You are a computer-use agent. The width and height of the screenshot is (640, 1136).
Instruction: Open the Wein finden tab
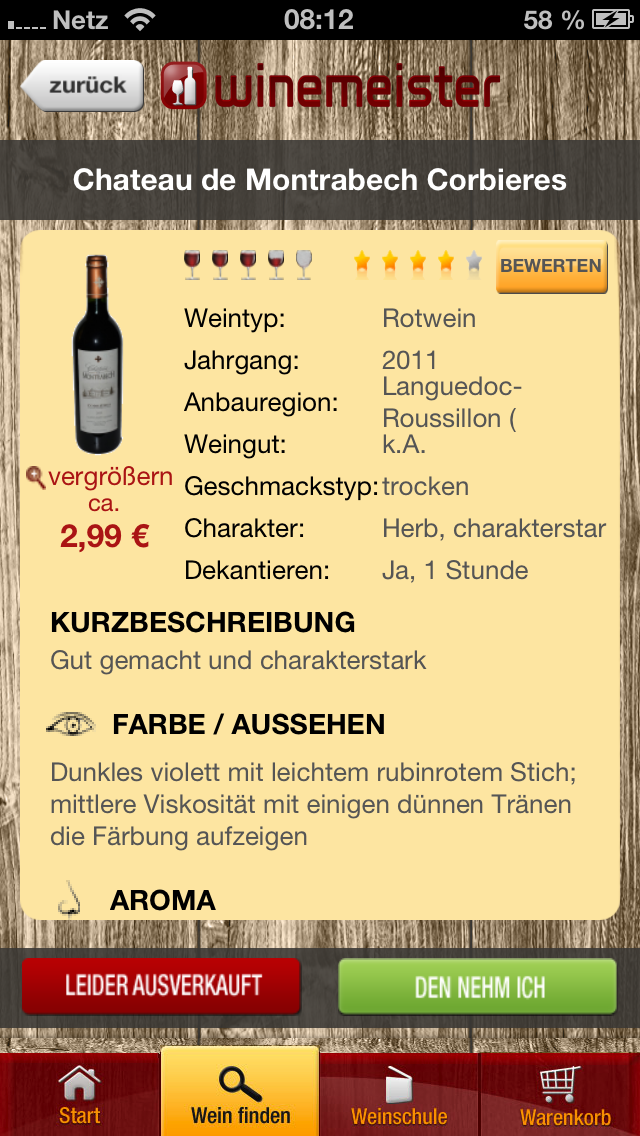240,1093
